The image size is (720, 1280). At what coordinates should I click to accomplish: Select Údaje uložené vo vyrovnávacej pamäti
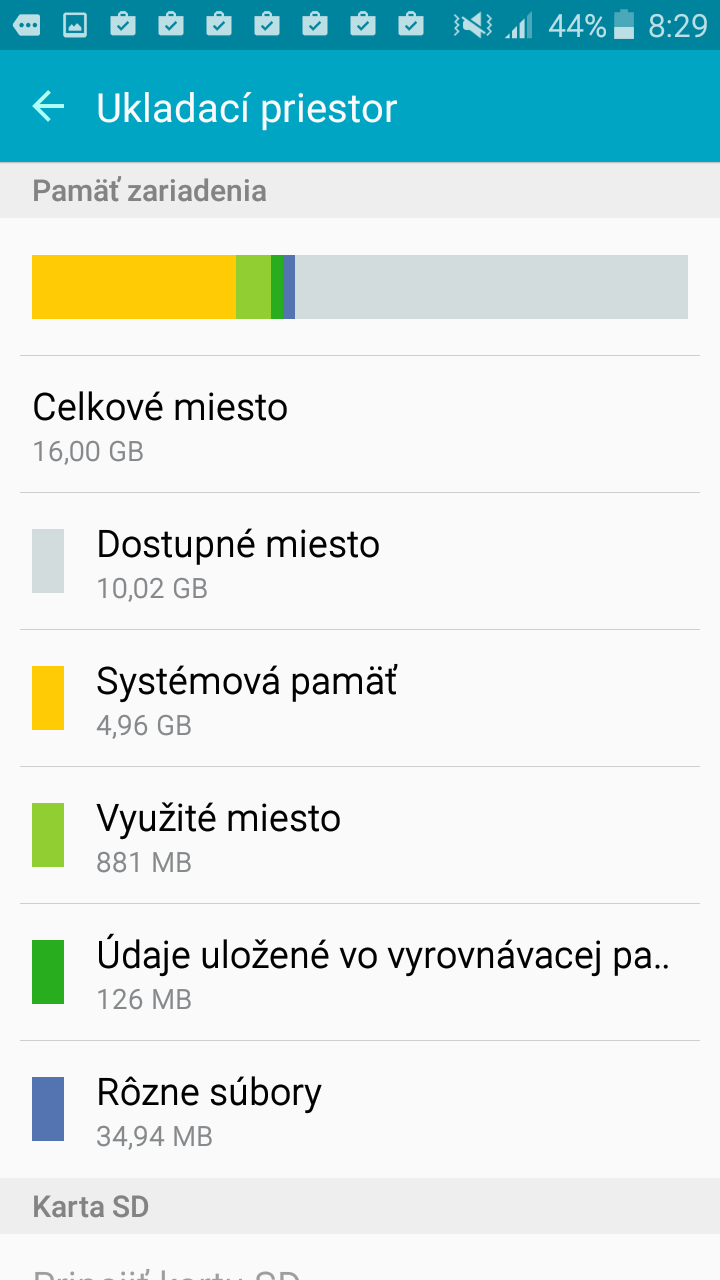(360, 972)
